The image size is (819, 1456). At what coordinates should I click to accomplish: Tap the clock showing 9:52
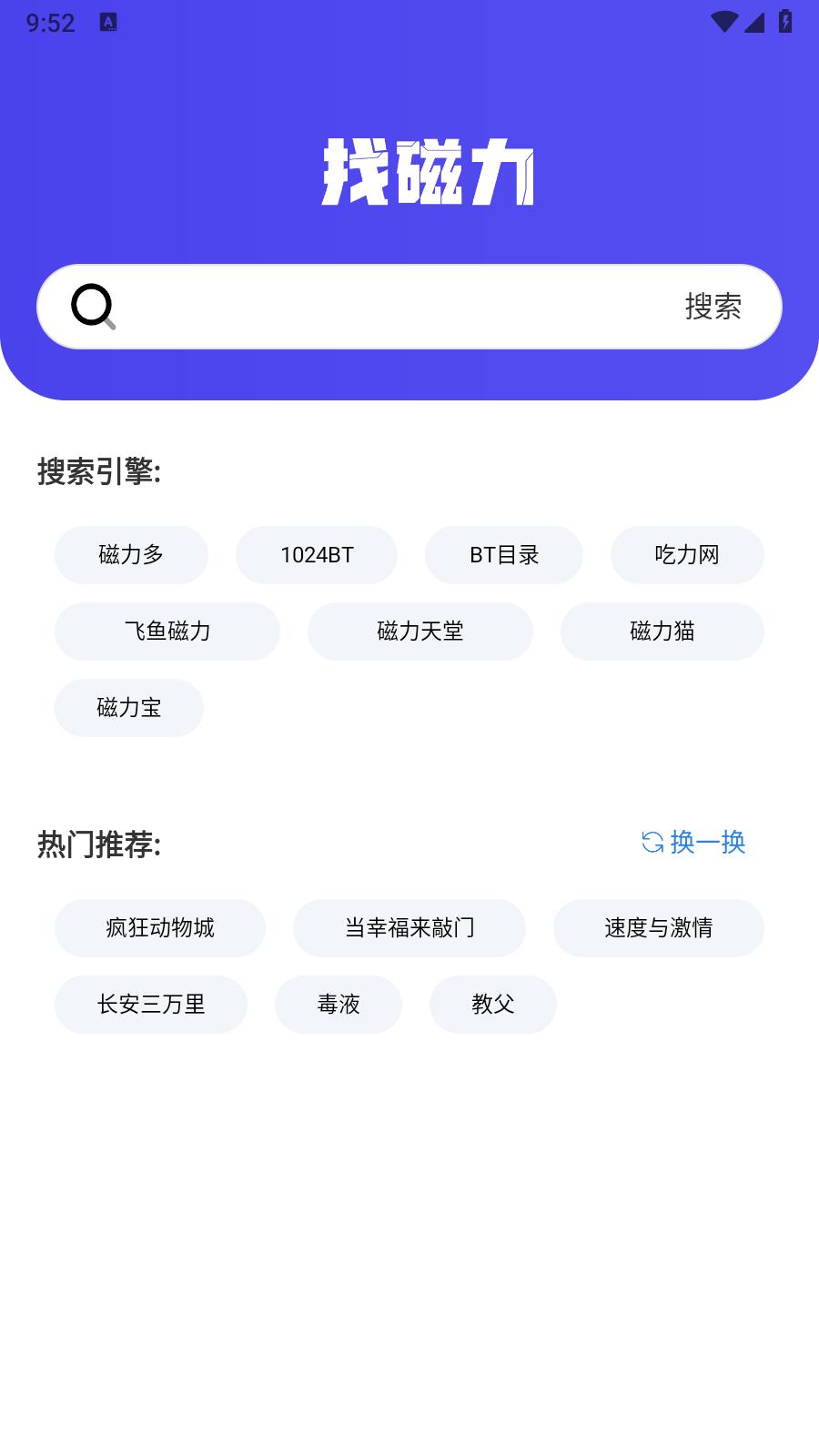tap(52, 23)
